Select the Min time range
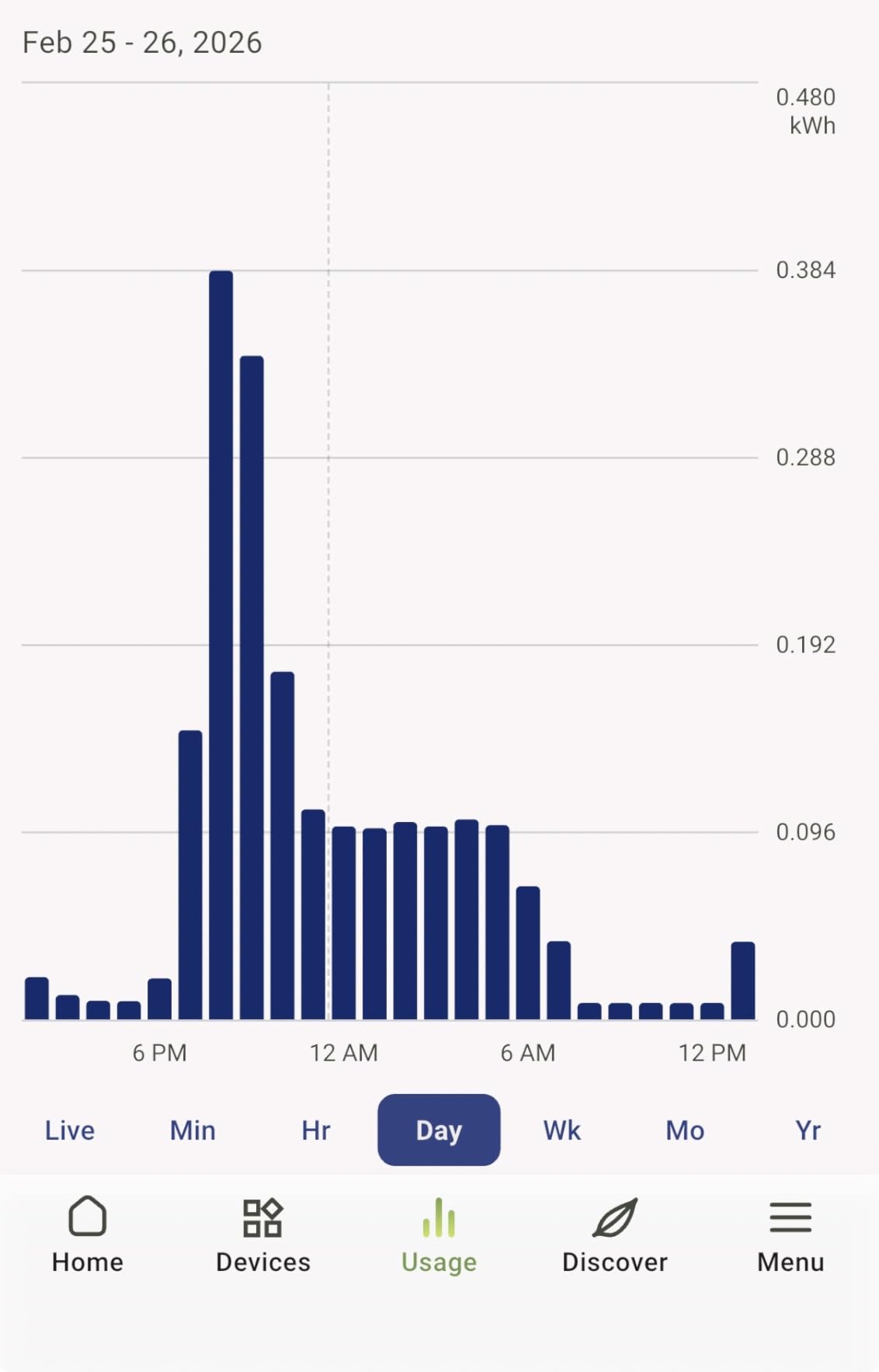The height and width of the screenshot is (1372, 879). point(193,1130)
